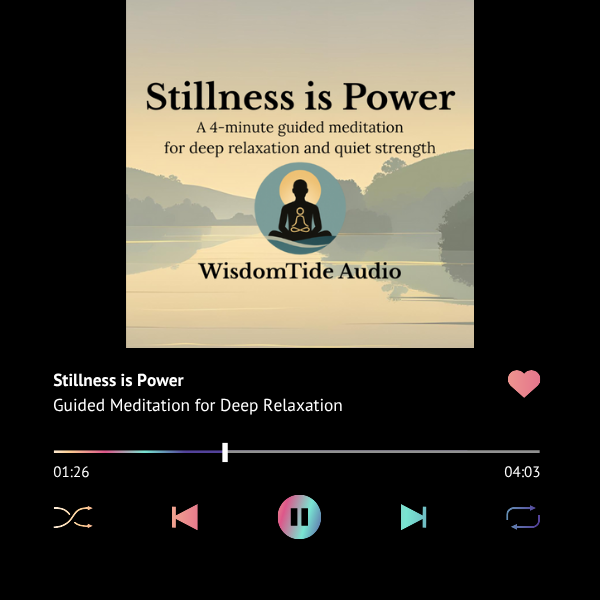Toggle shuffle playback

coord(73,517)
